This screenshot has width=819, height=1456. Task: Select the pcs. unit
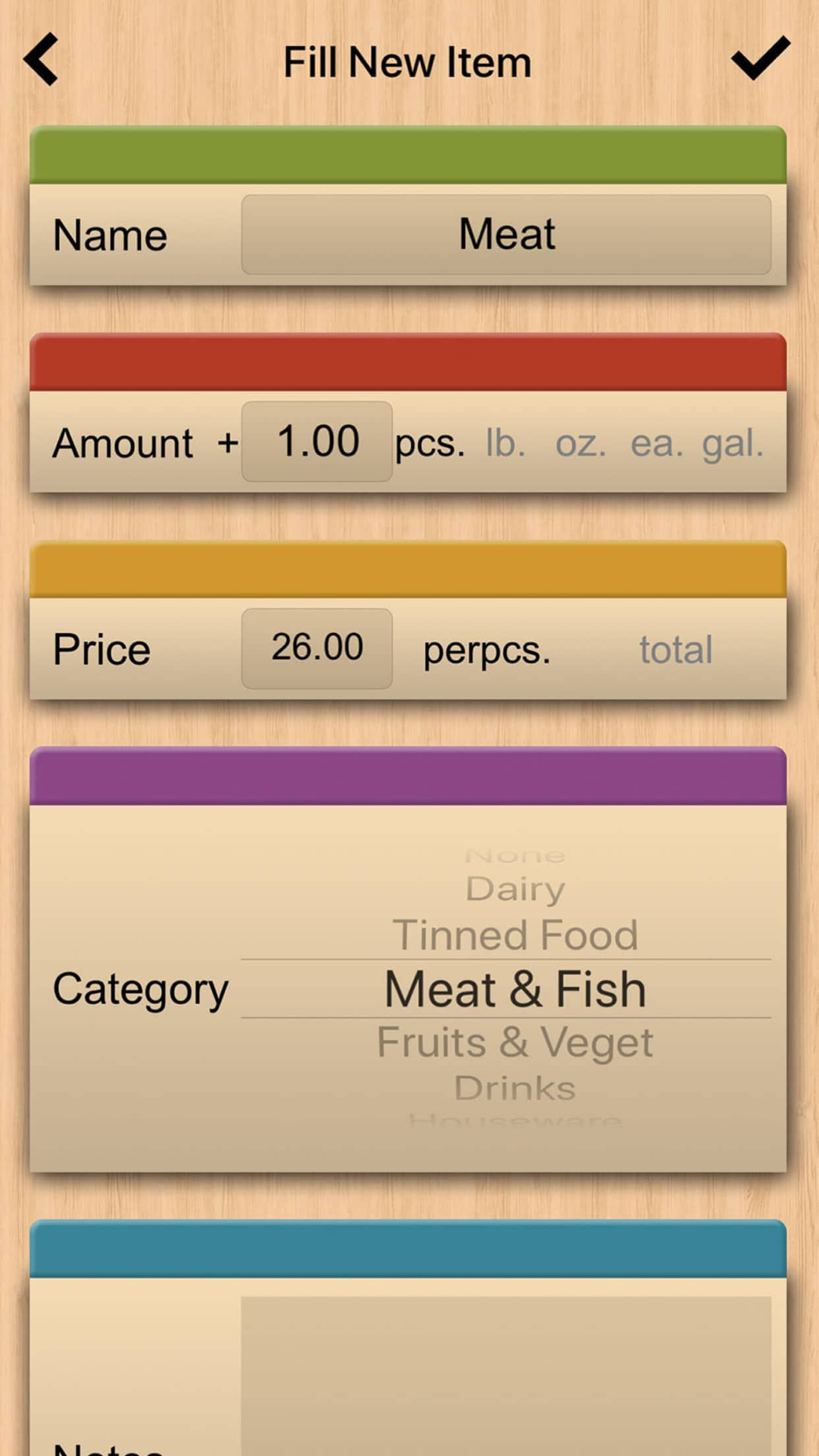[x=430, y=444]
